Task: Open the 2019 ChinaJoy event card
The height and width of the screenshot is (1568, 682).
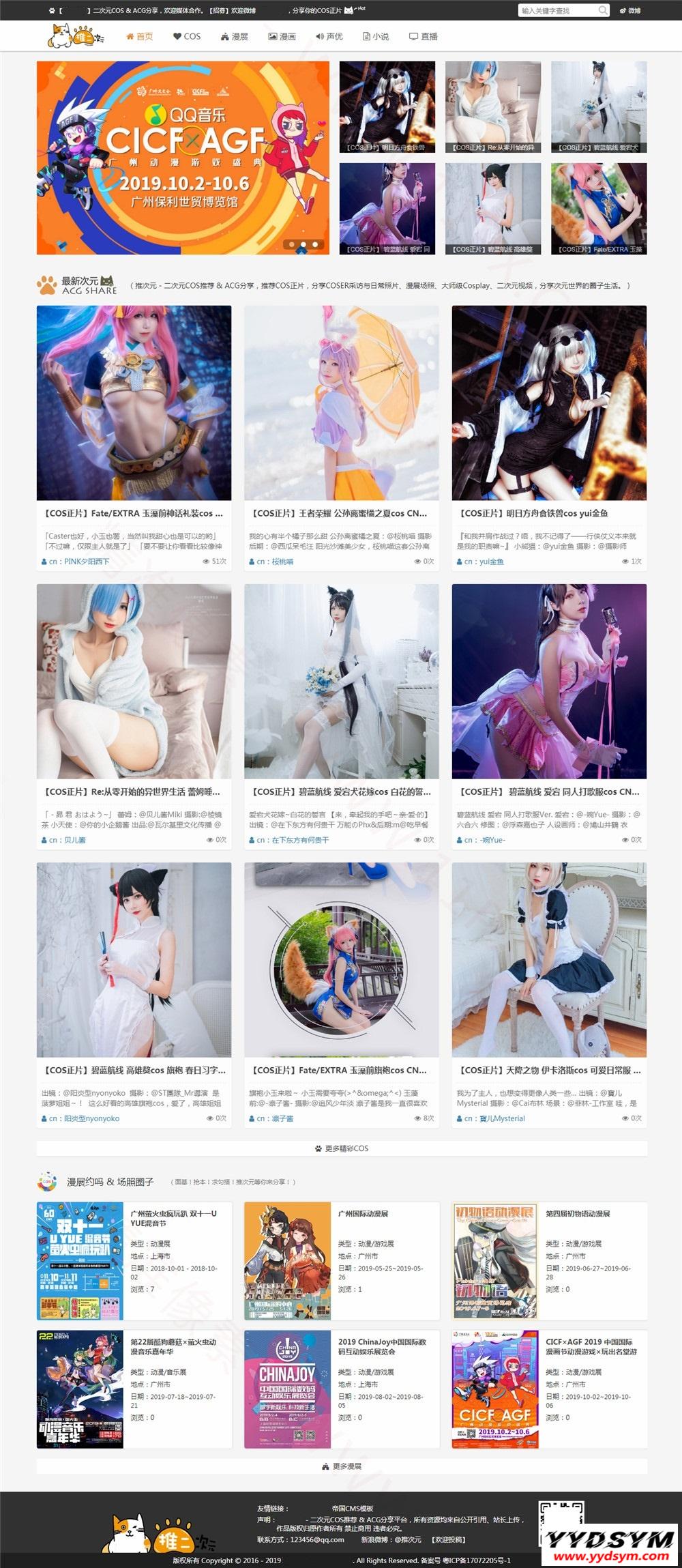Action: [x=382, y=1346]
